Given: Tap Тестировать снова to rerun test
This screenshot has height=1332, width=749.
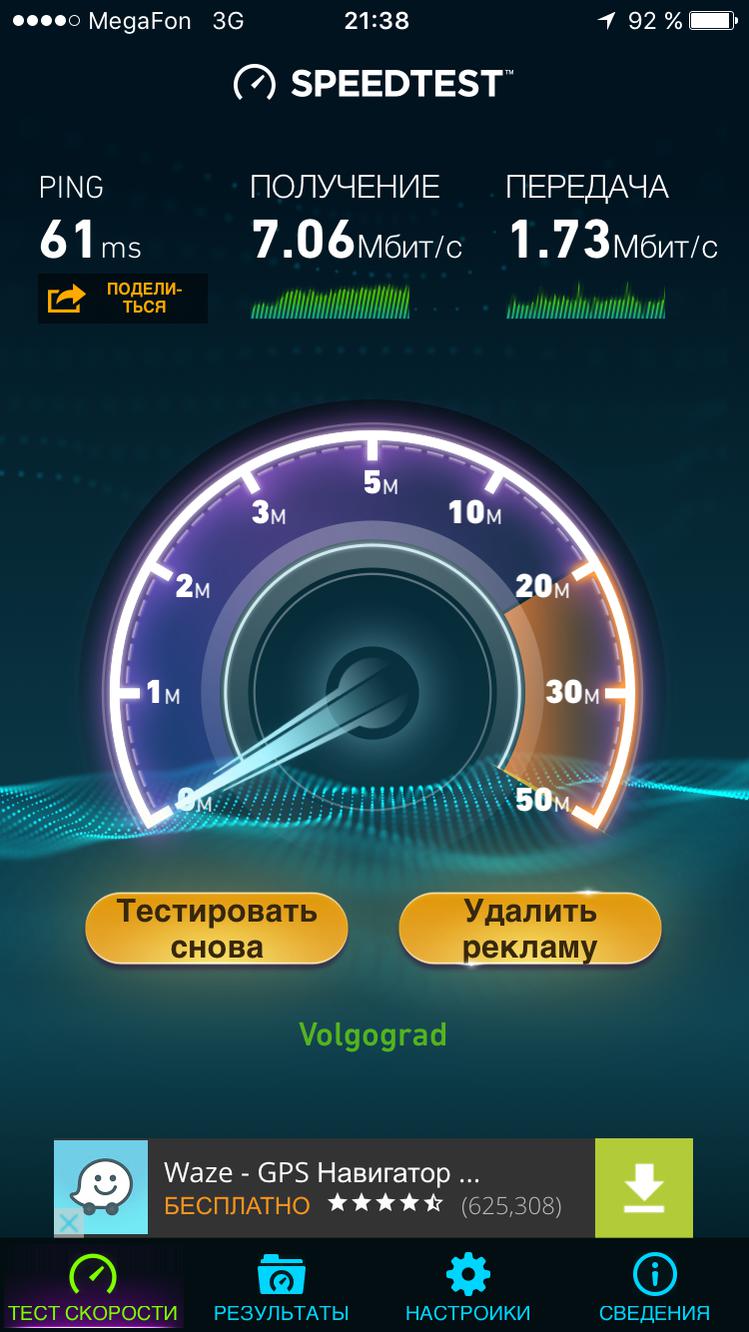Looking at the screenshot, I should pos(216,929).
